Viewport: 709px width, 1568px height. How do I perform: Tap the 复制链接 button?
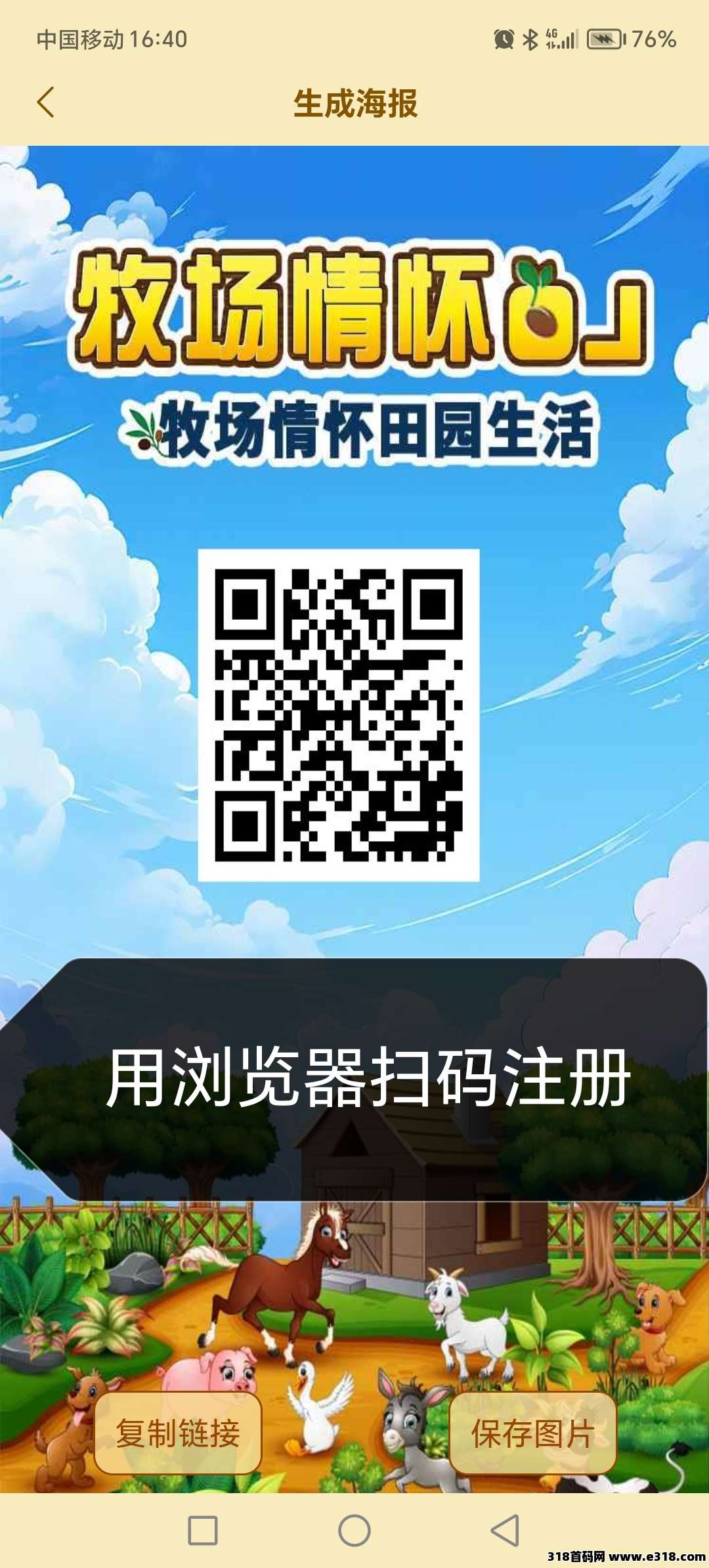point(178,1433)
